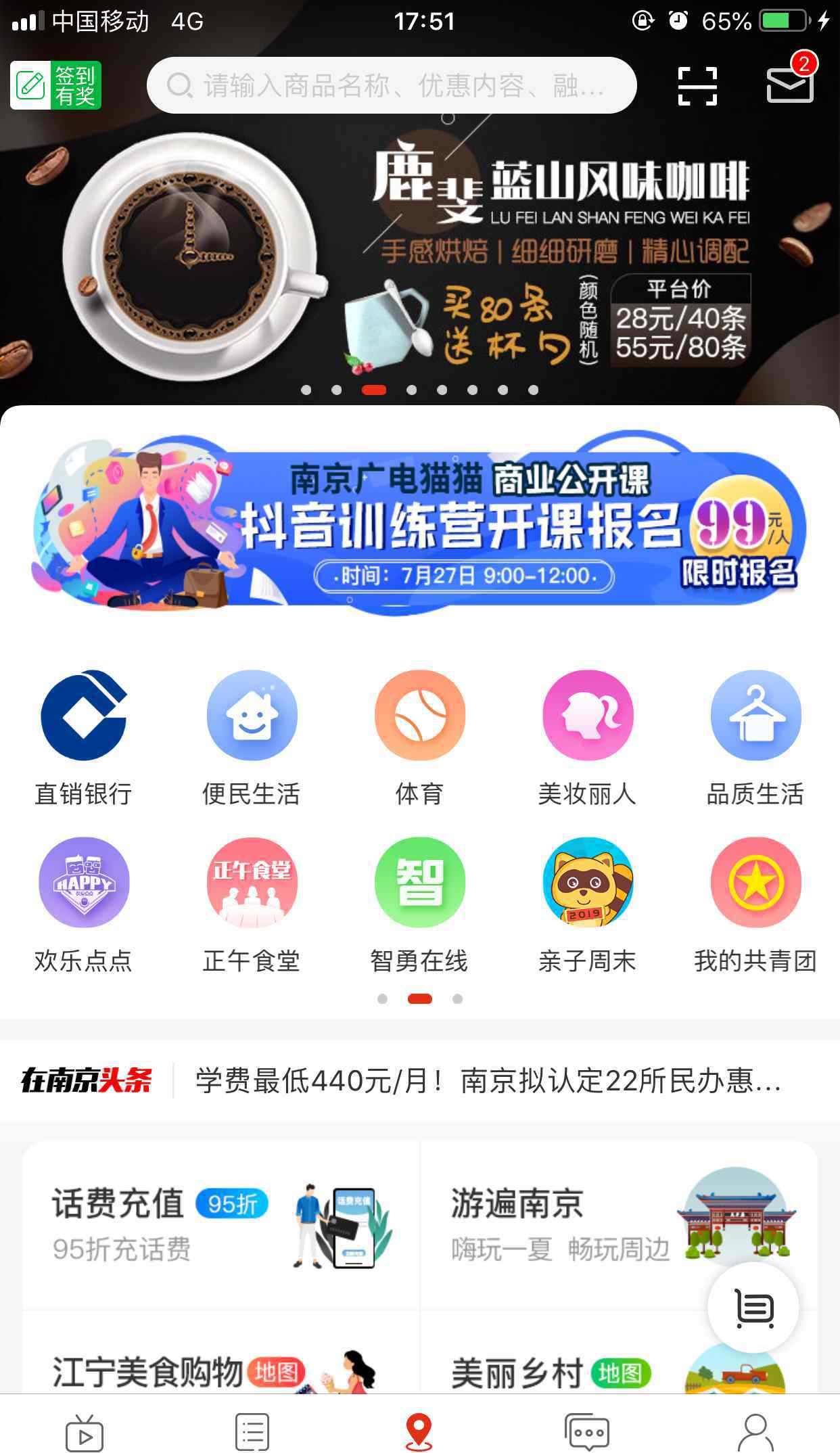Open the 话费充值 95折 card

click(x=221, y=1226)
